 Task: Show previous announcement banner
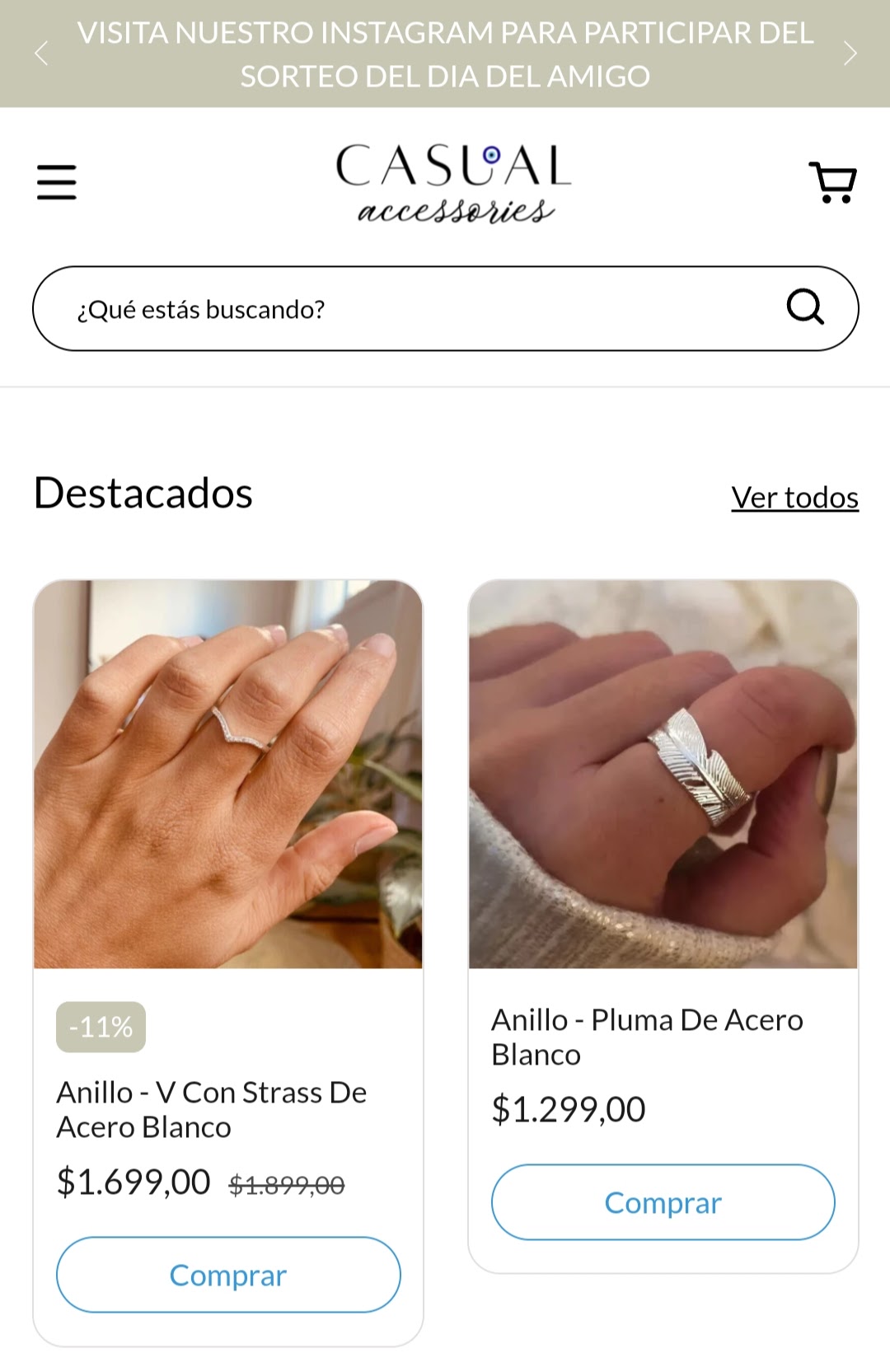pyautogui.click(x=41, y=54)
